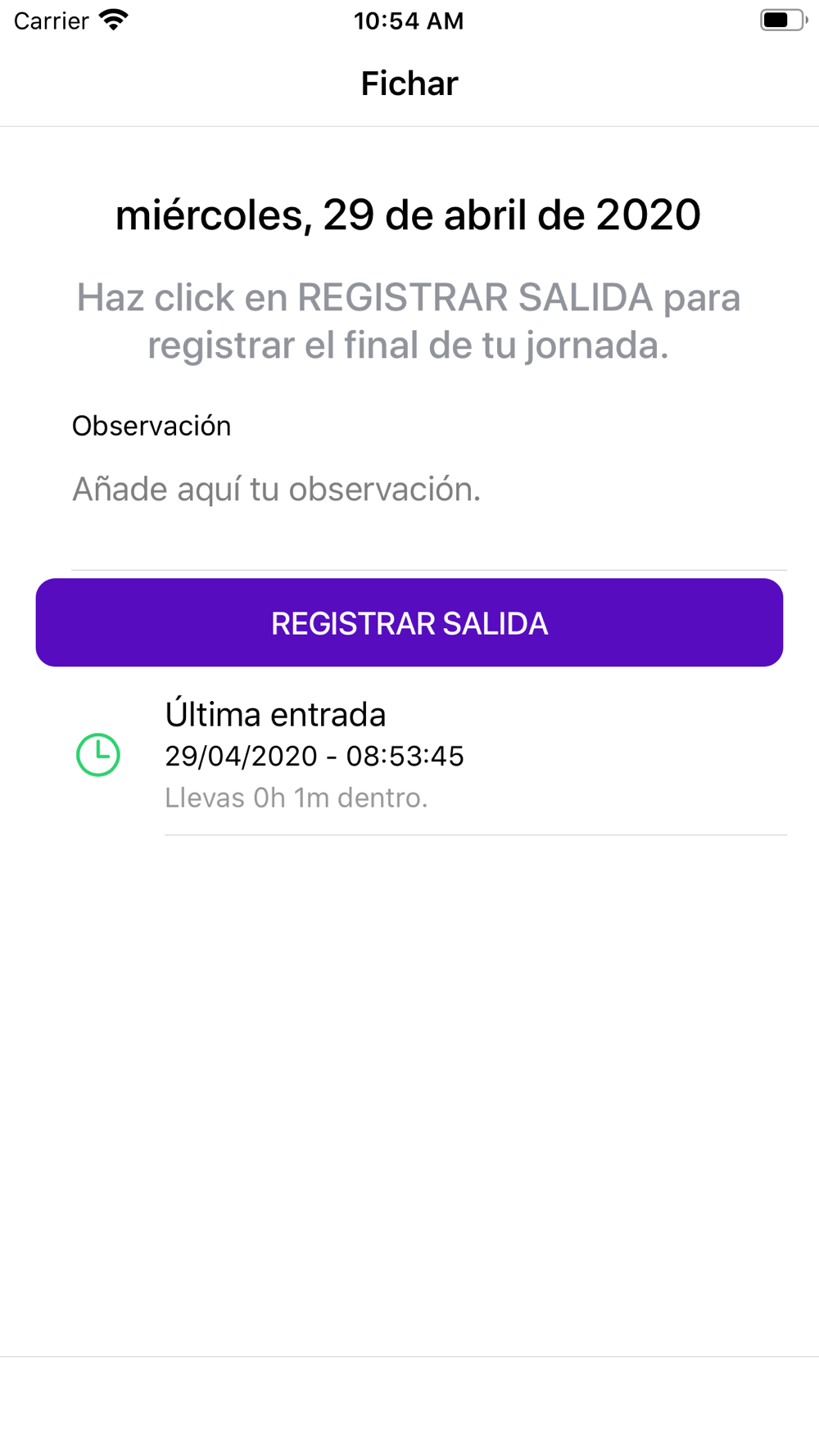Tap the REGISTRAR SALIDA button
This screenshot has height=1456, width=819.
pos(409,622)
